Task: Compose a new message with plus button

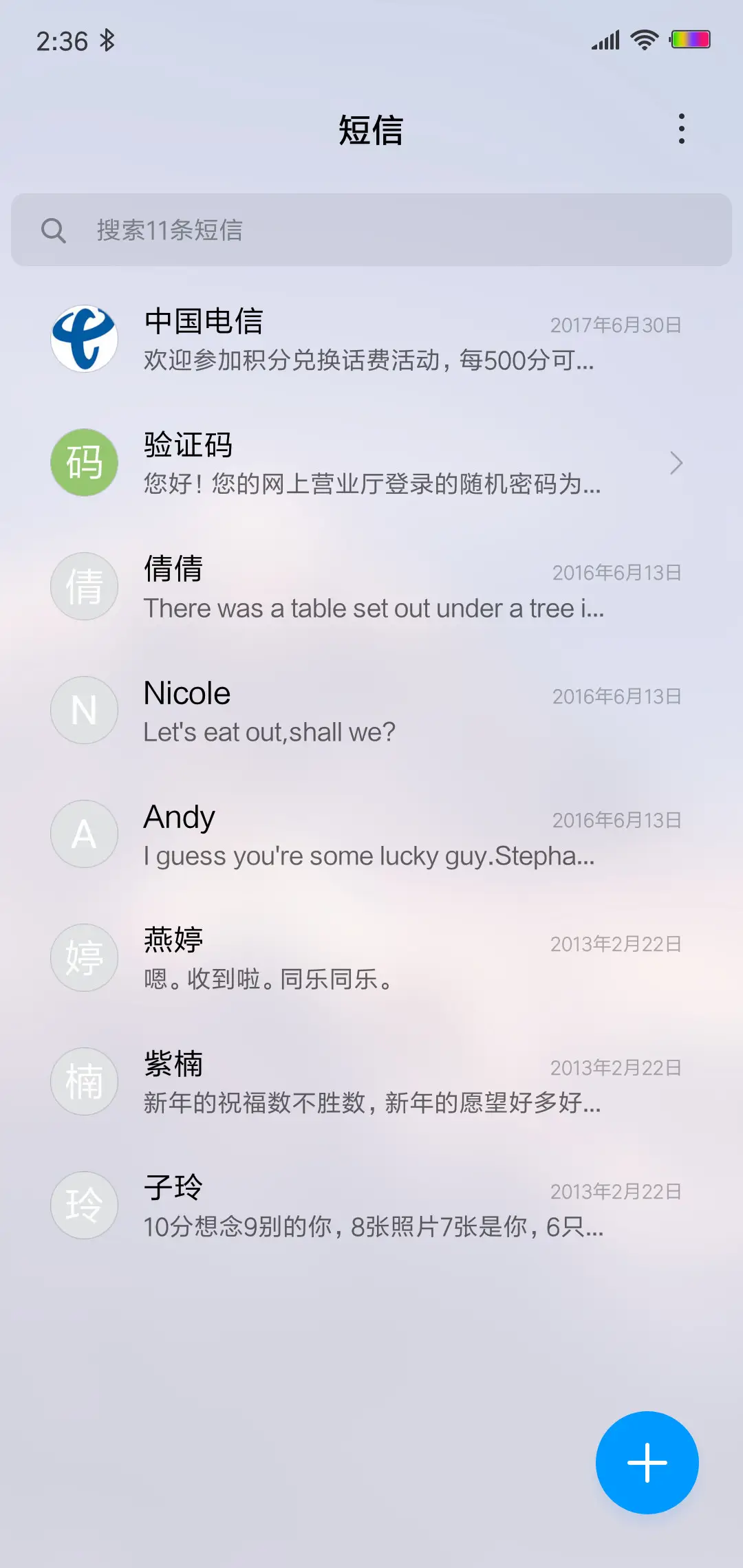Action: coord(646,1462)
